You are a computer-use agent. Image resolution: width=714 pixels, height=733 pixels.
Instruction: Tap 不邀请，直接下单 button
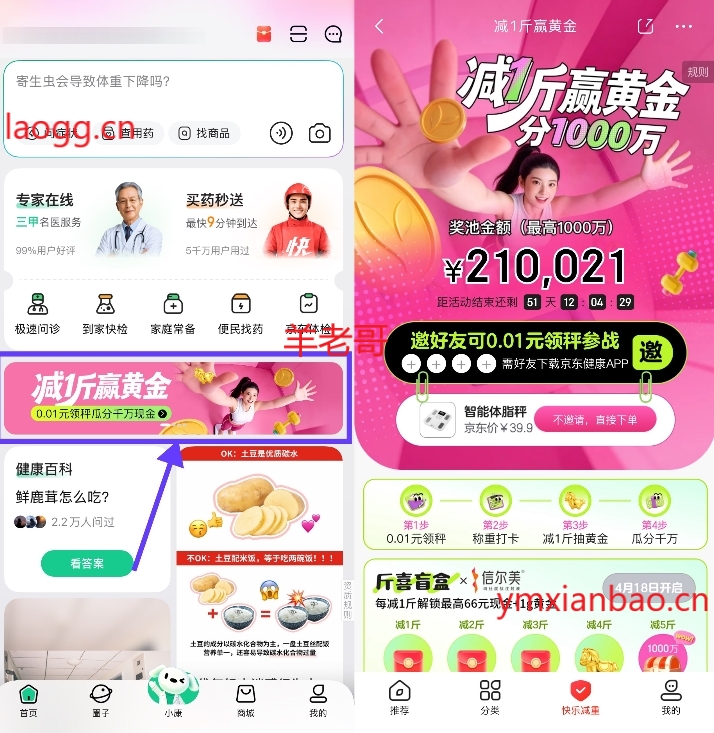coord(594,420)
